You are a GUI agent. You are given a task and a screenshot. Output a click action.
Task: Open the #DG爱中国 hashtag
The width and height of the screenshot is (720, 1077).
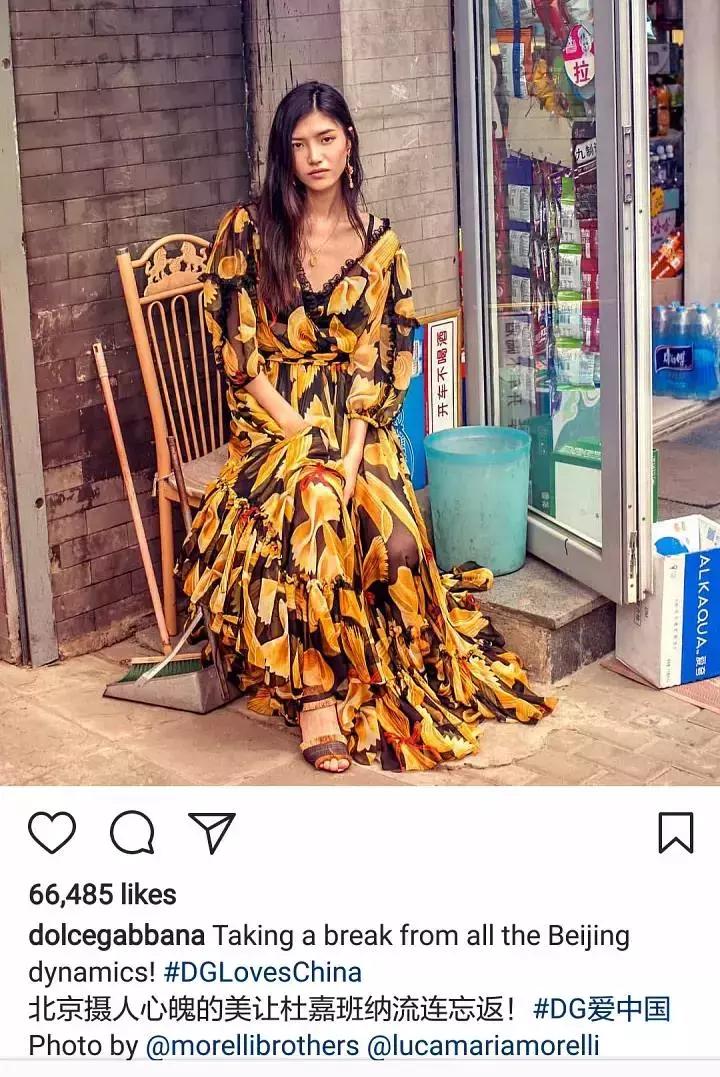[601, 1008]
